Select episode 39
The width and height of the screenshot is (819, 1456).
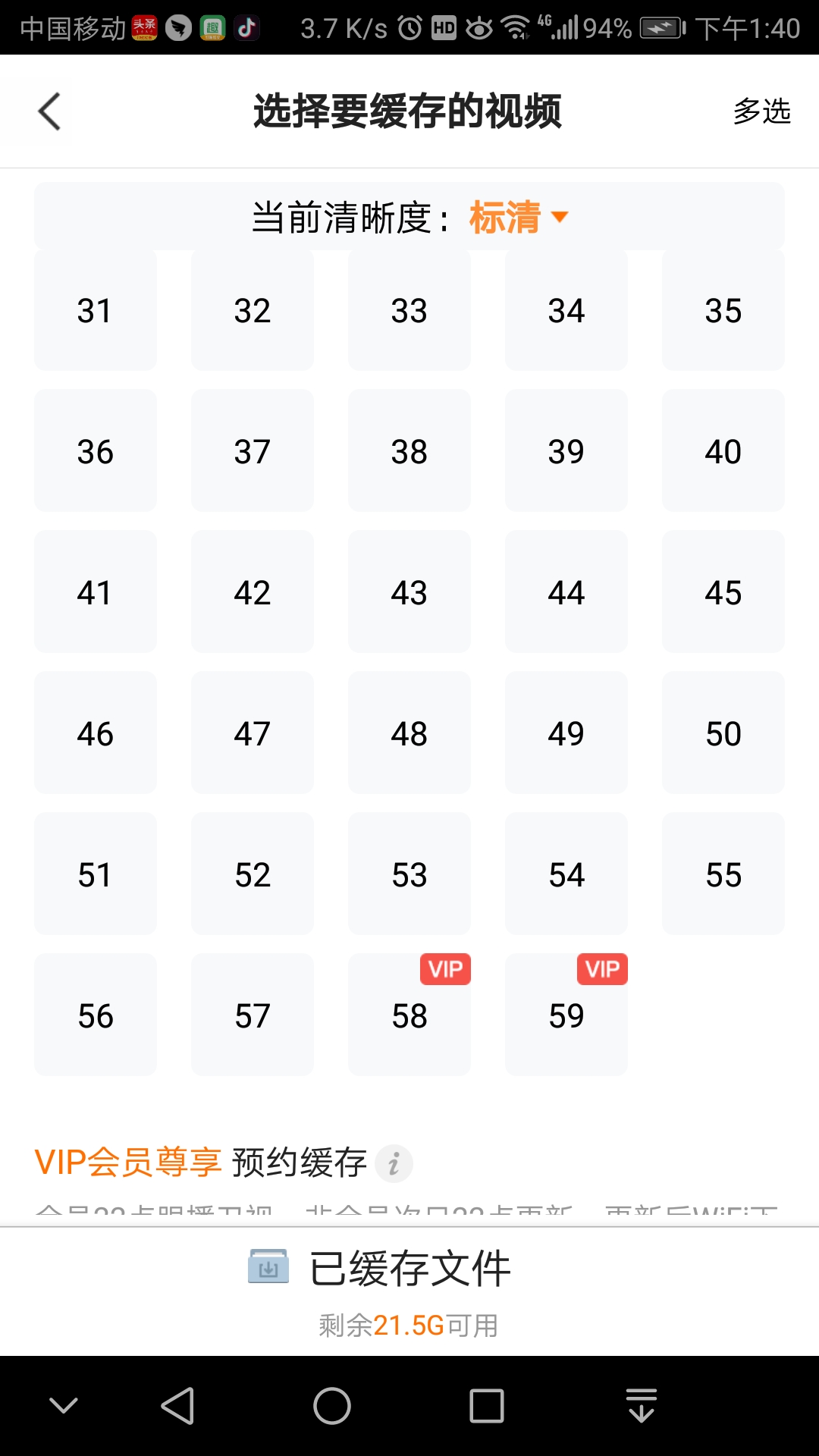[x=566, y=451]
